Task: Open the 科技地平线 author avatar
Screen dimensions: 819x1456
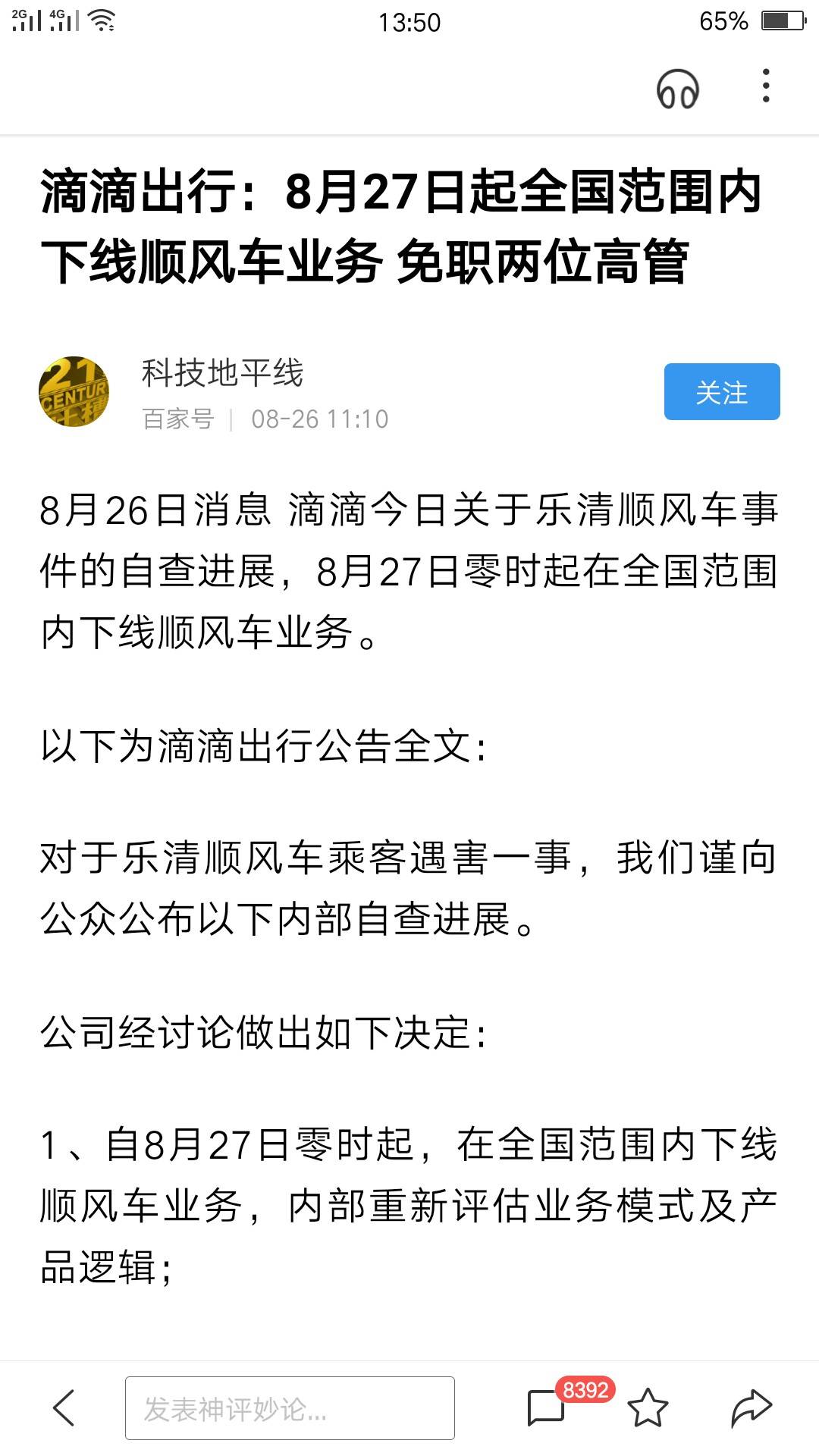Action: click(74, 391)
